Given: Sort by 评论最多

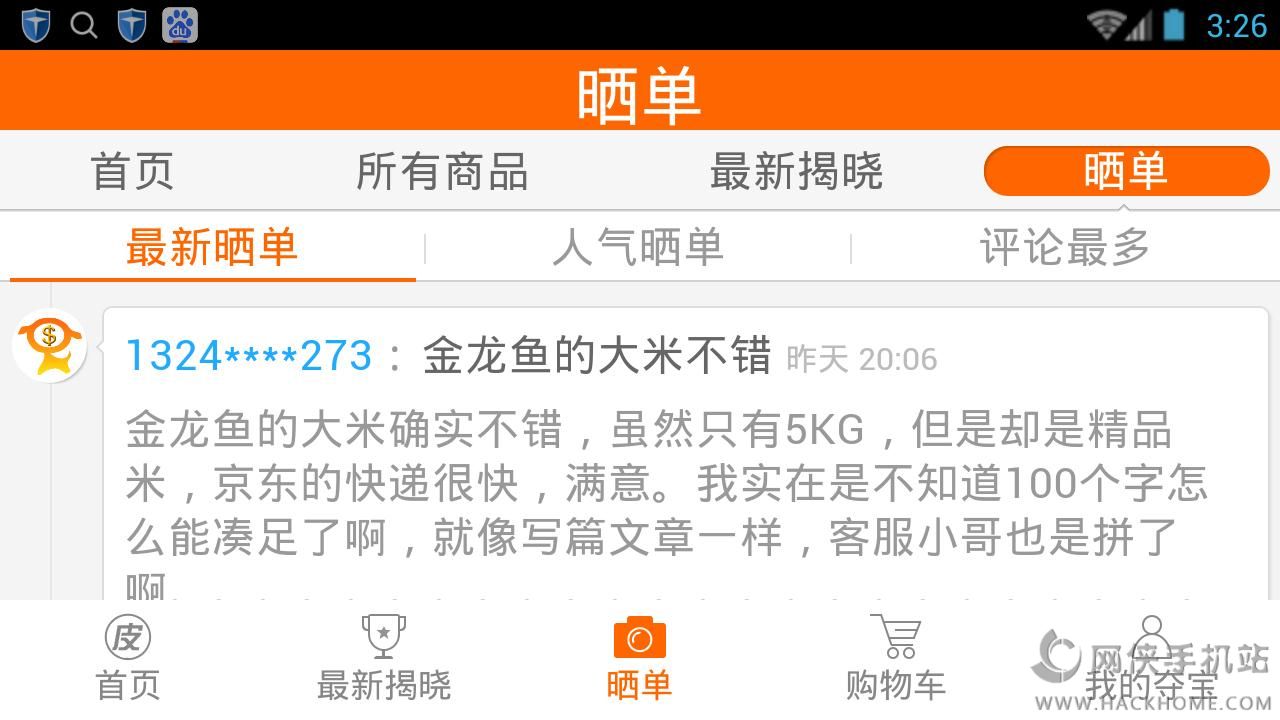Looking at the screenshot, I should coord(1065,247).
